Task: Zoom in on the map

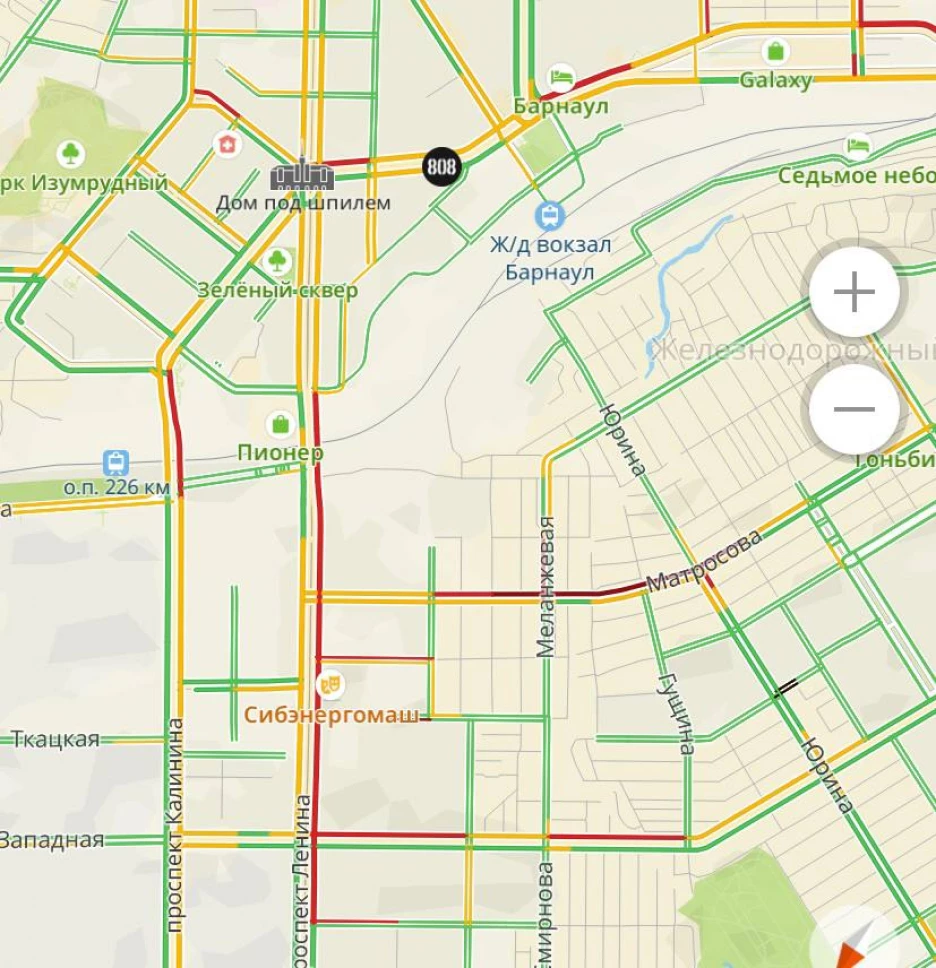Action: 854,293
